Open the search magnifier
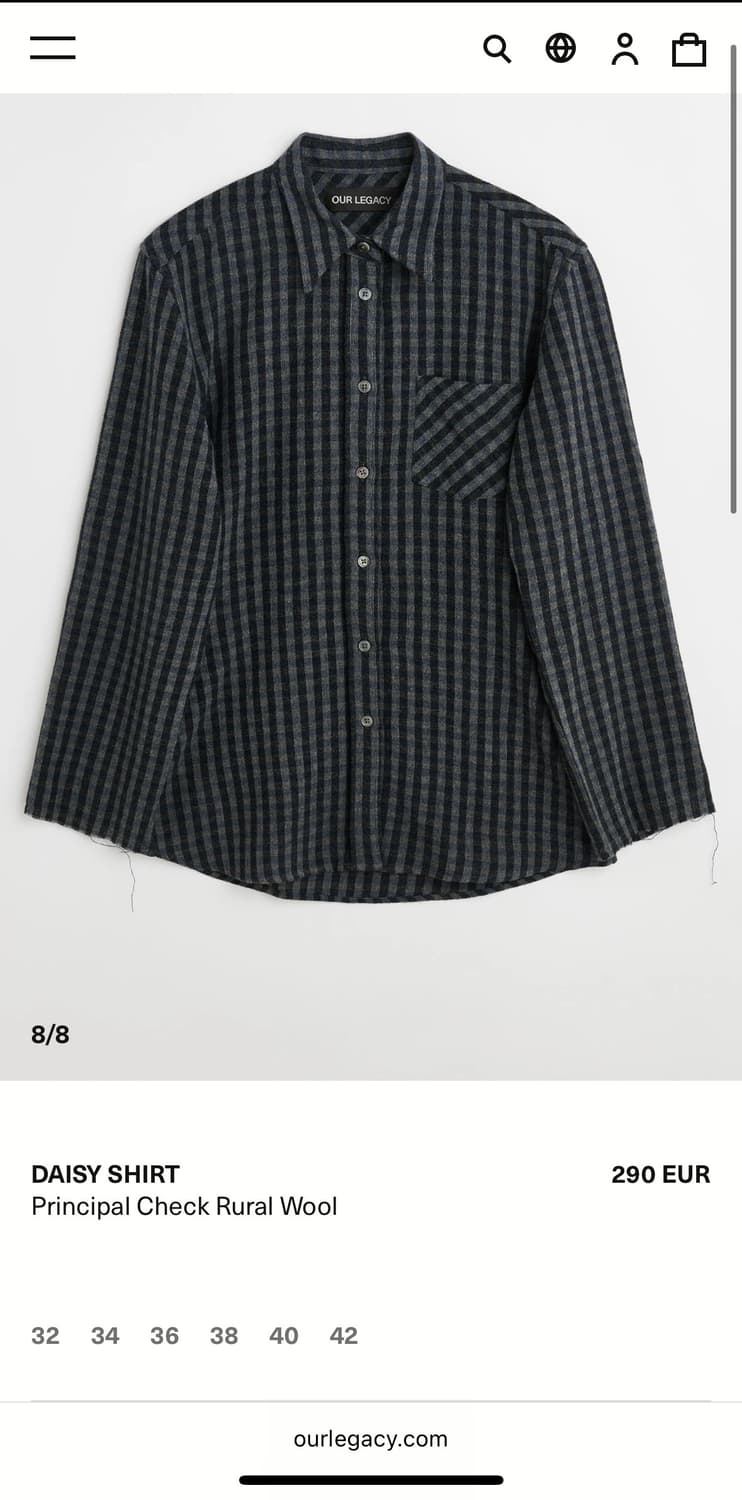The height and width of the screenshot is (1500, 742). [x=497, y=48]
